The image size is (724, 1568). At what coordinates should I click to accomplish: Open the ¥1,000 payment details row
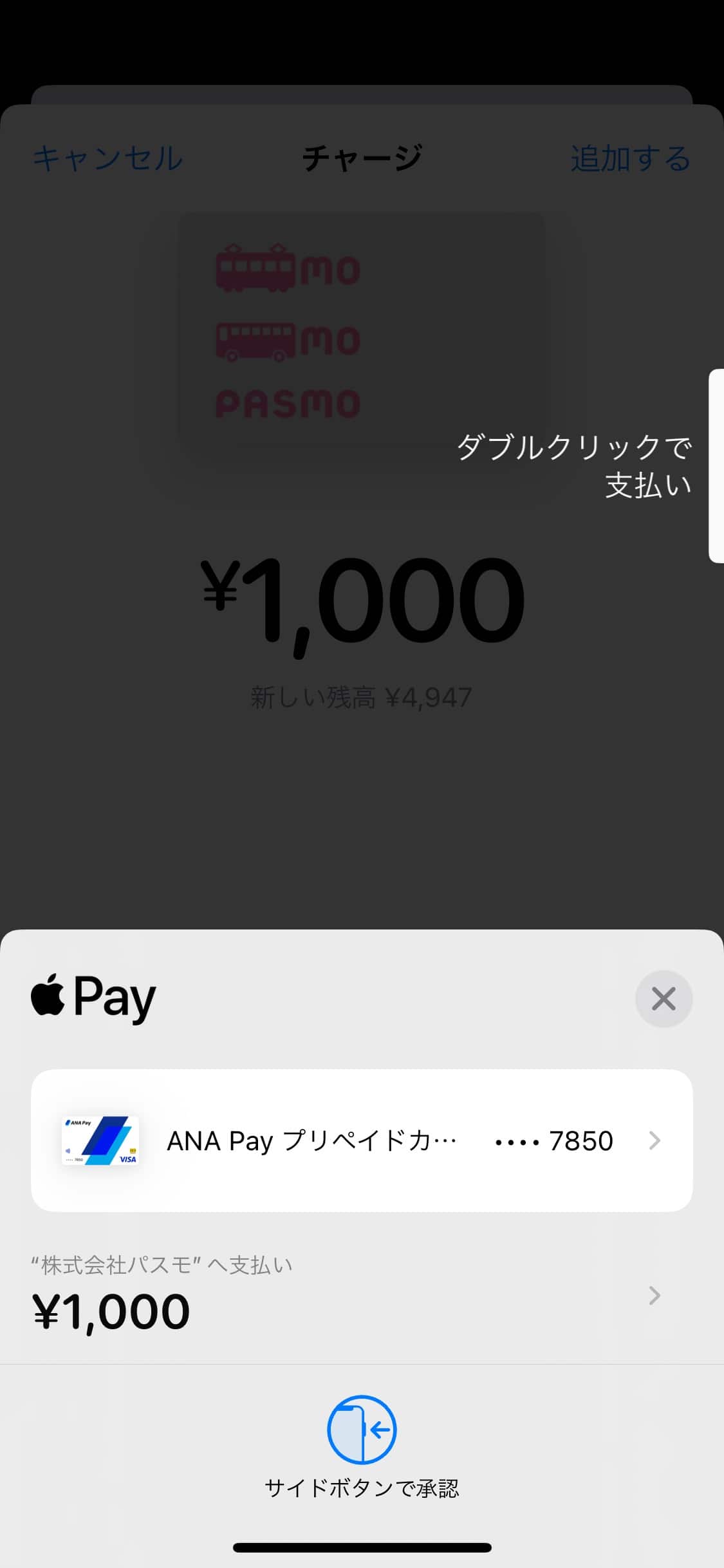[362, 1295]
